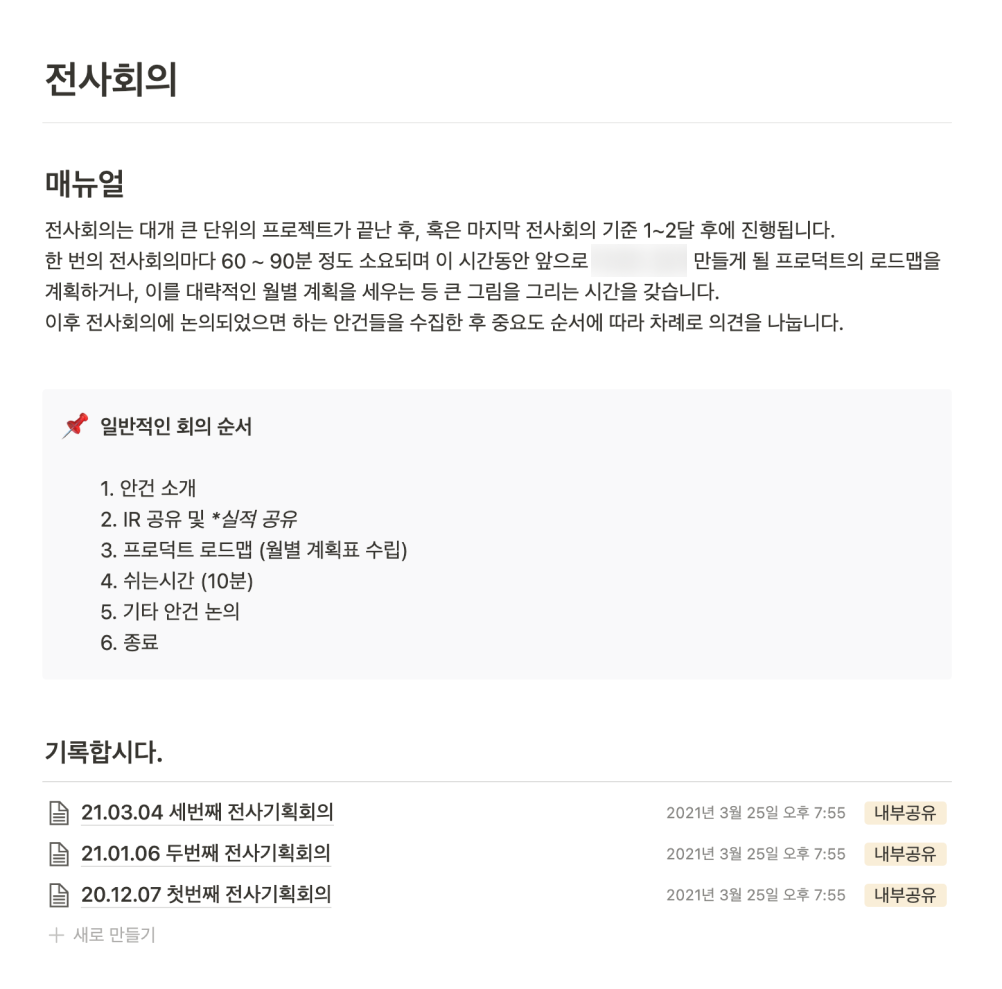Select the 내부공유 tag on the 20.12.07 row
This screenshot has width=1002, height=989.
point(905,894)
